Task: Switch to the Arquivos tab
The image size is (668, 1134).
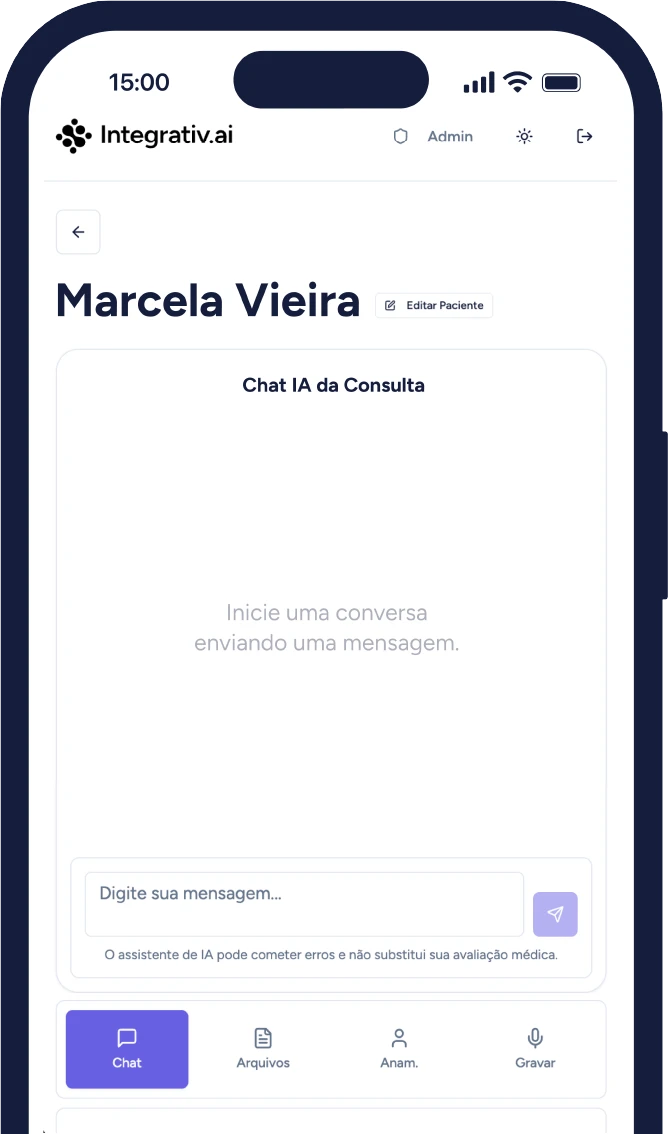Action: click(x=263, y=1048)
